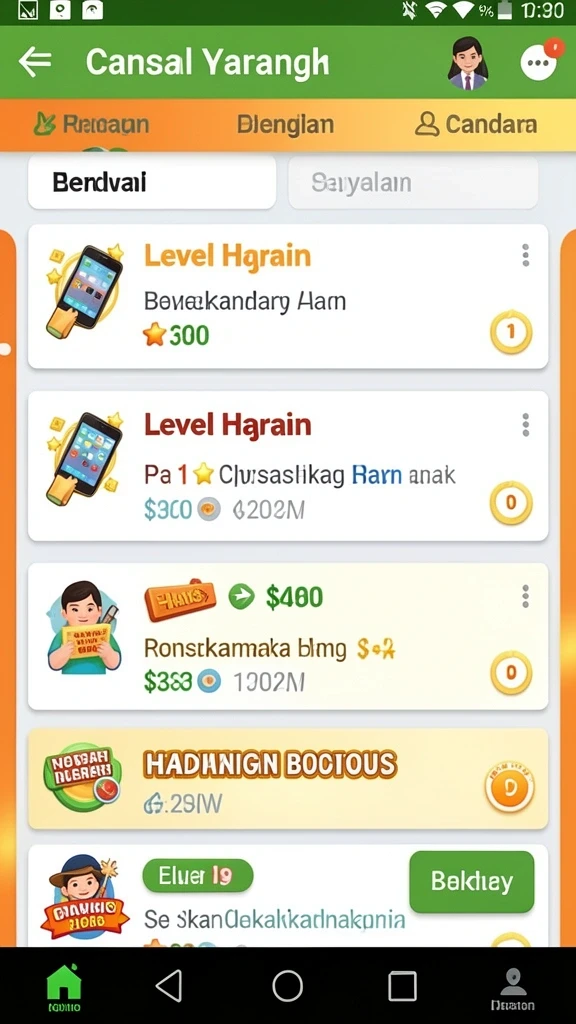Go to the home tab in bottom bar
Screen dimensions: 576x1024
coord(65,986)
